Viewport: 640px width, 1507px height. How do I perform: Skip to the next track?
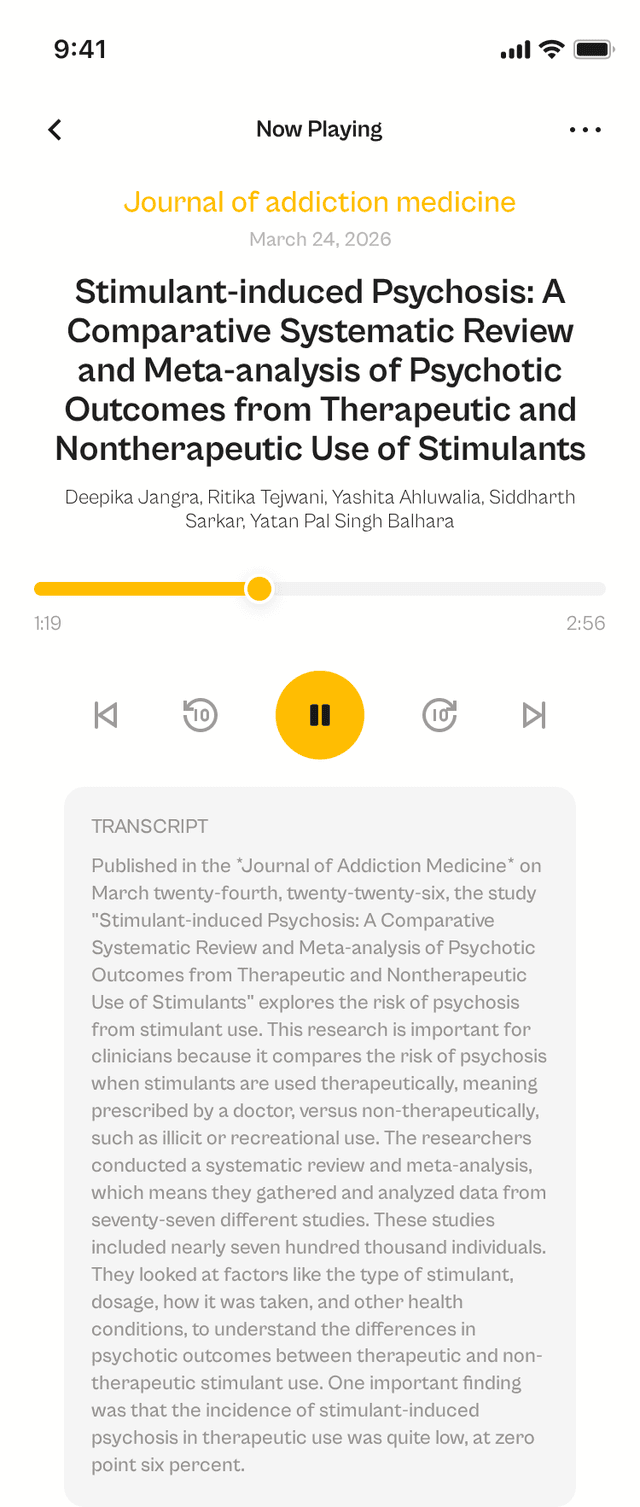tap(535, 715)
